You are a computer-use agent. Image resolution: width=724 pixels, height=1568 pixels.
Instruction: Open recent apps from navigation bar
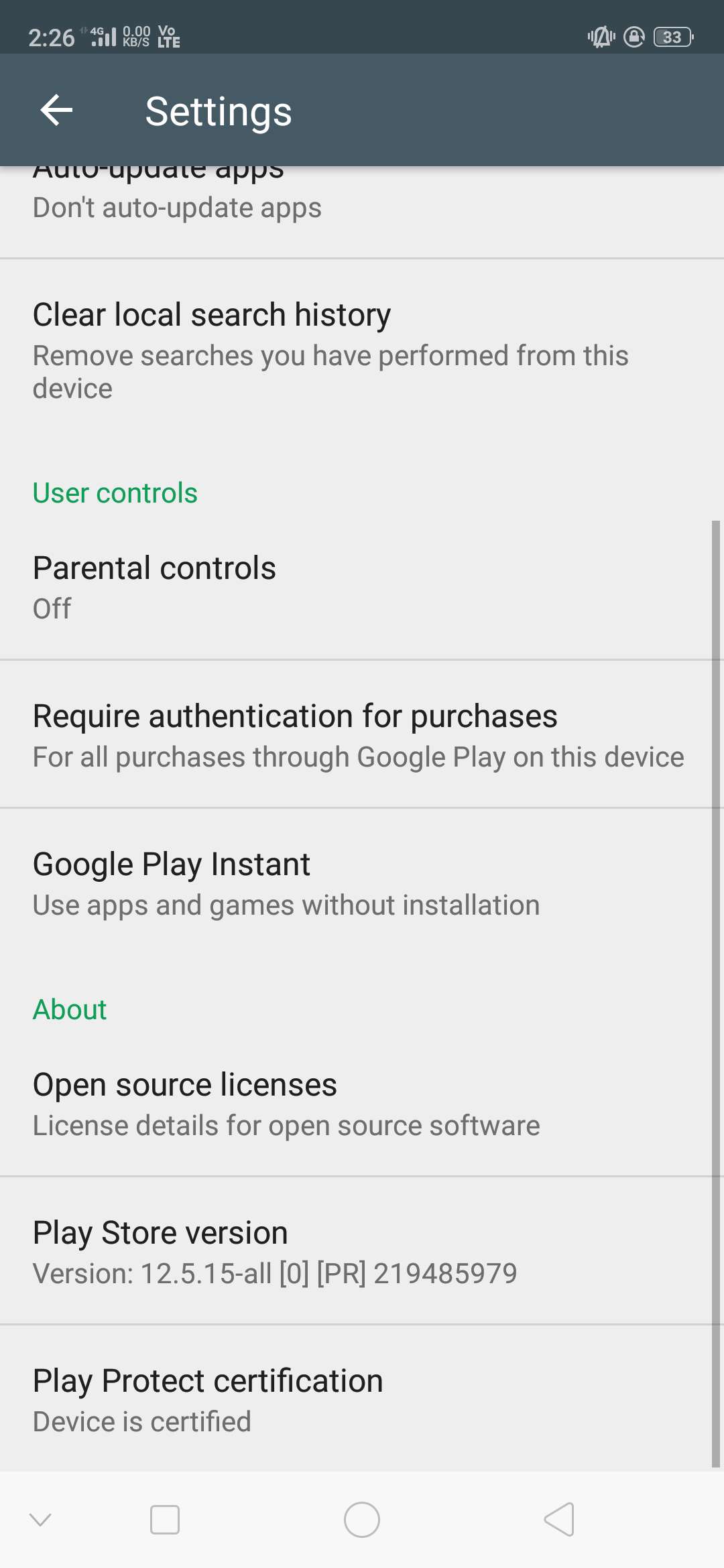[165, 1519]
